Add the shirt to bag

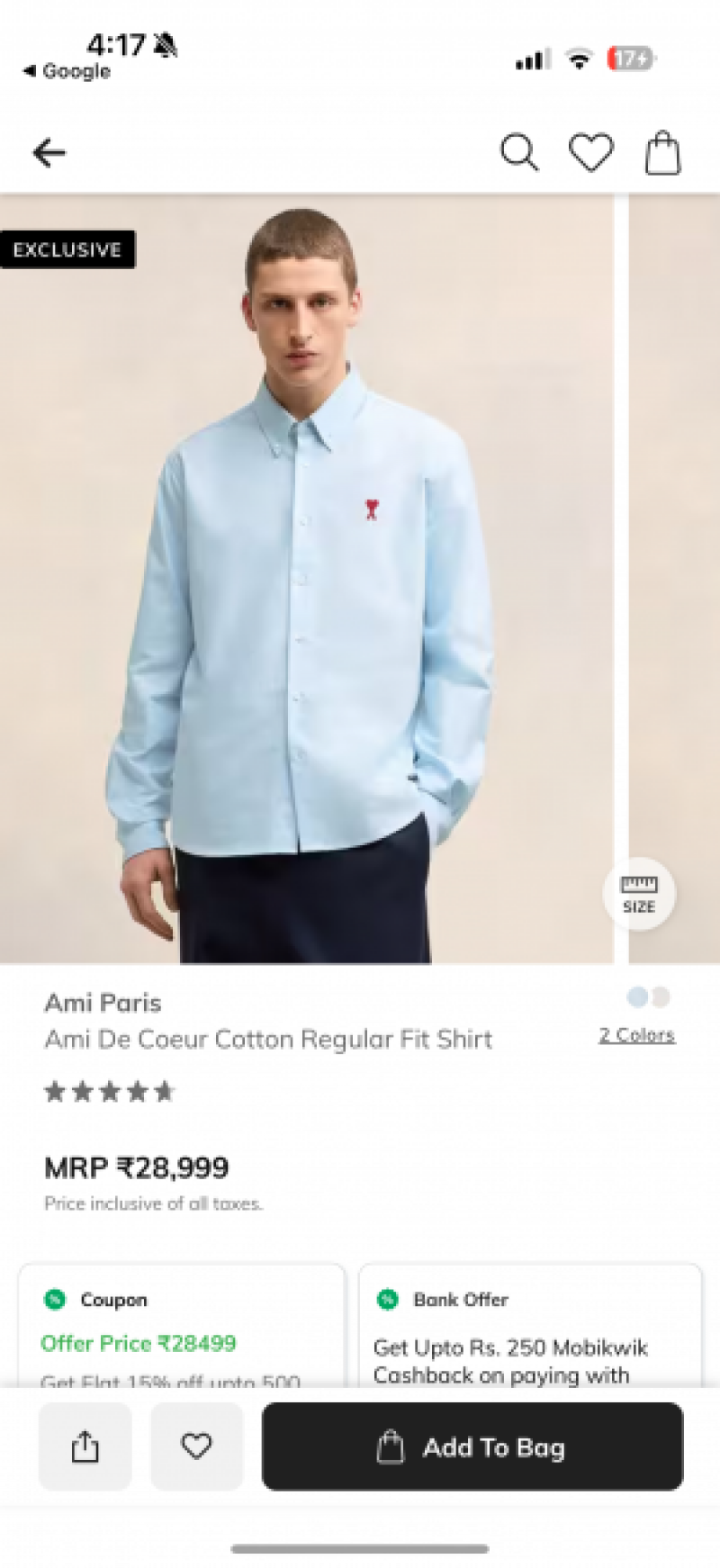[472, 1446]
